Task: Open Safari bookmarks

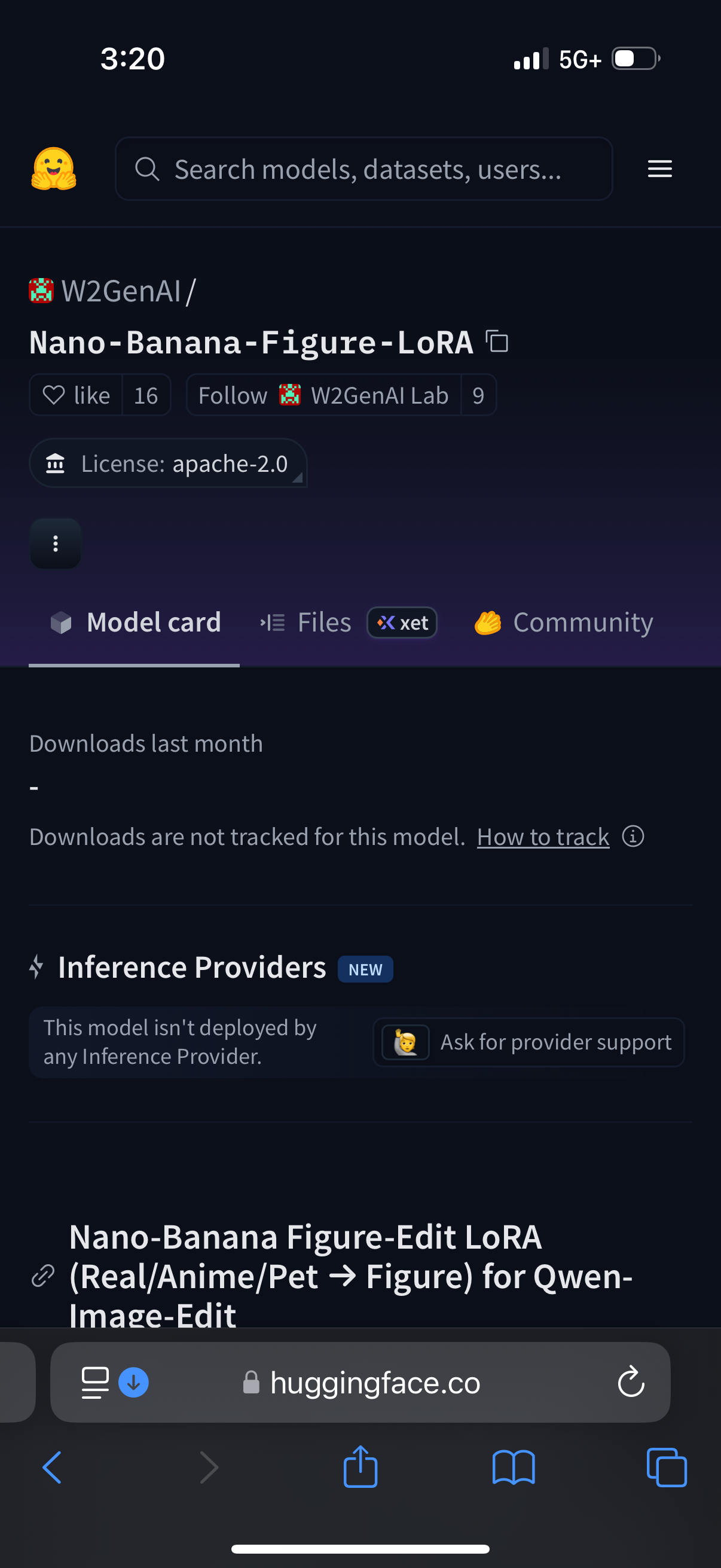Action: [514, 1468]
